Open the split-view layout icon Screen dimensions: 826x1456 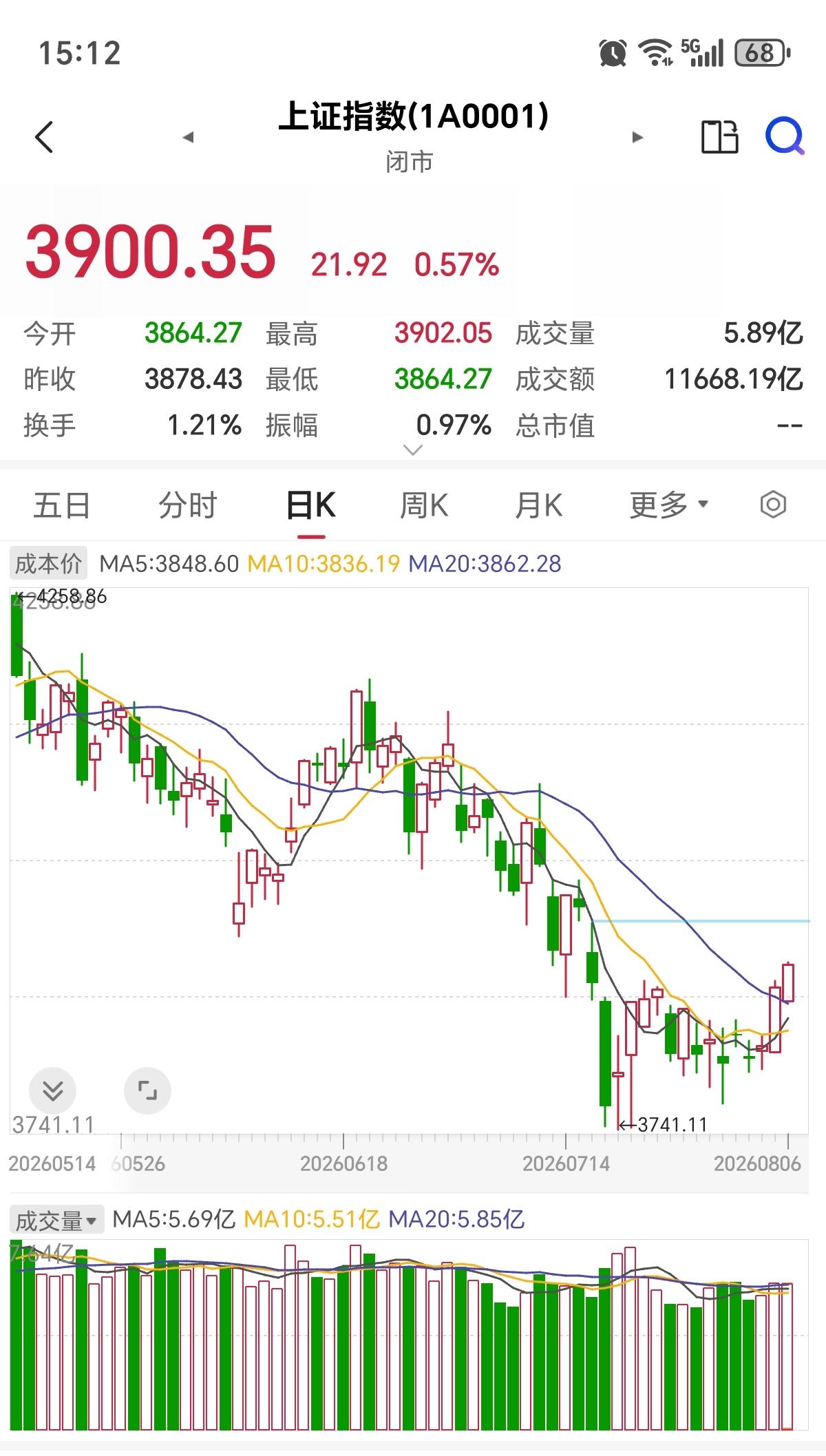click(719, 136)
